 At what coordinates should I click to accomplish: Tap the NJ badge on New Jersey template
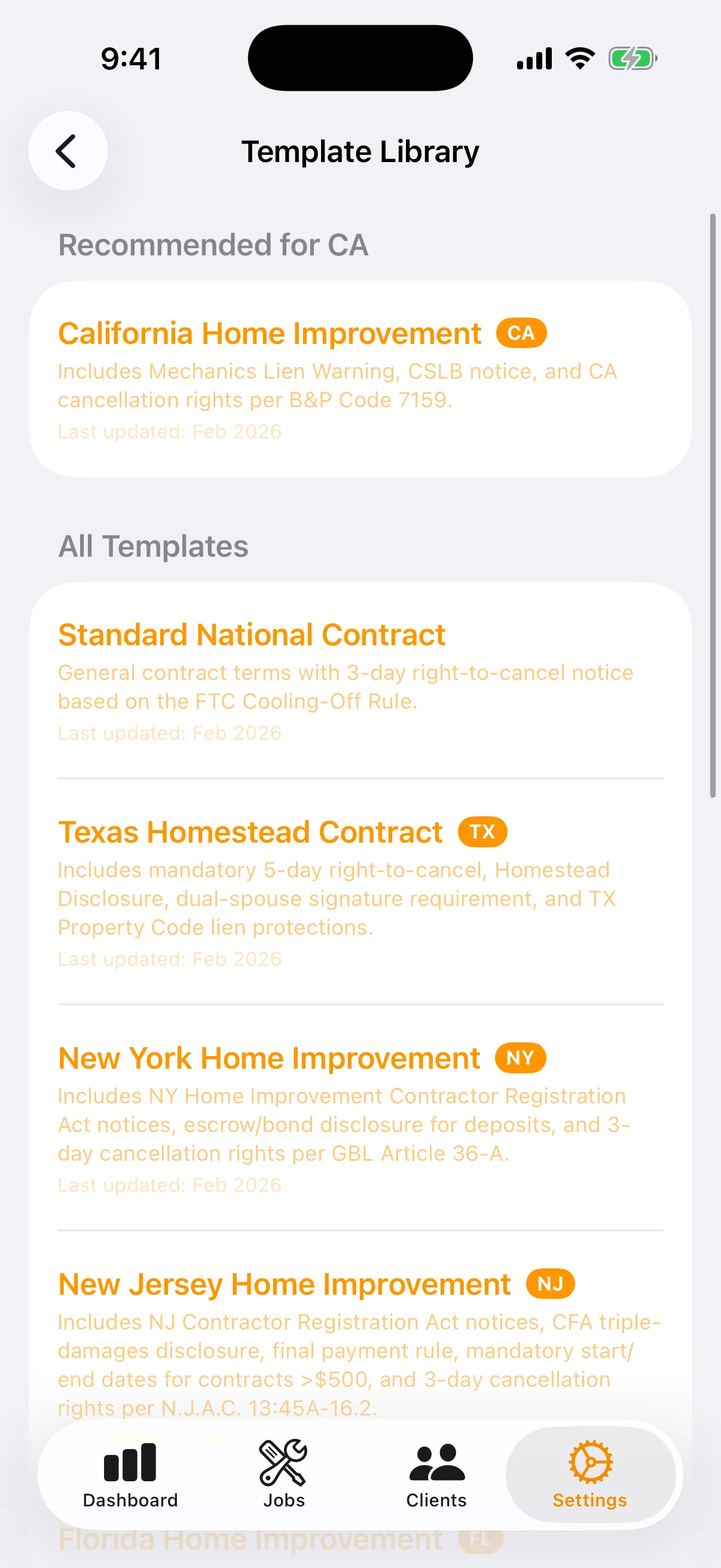pos(549,1283)
